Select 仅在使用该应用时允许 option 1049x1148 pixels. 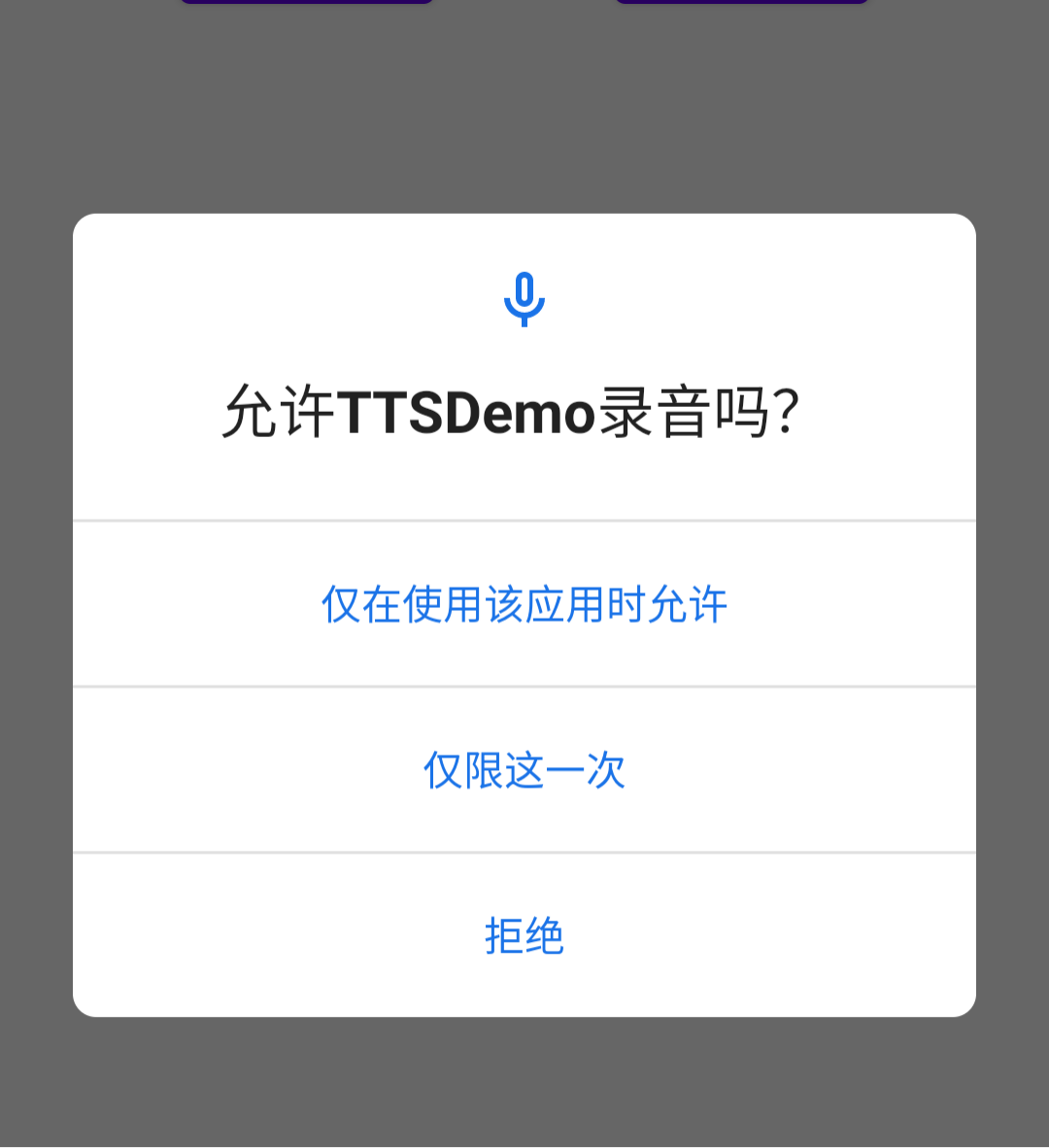click(524, 604)
